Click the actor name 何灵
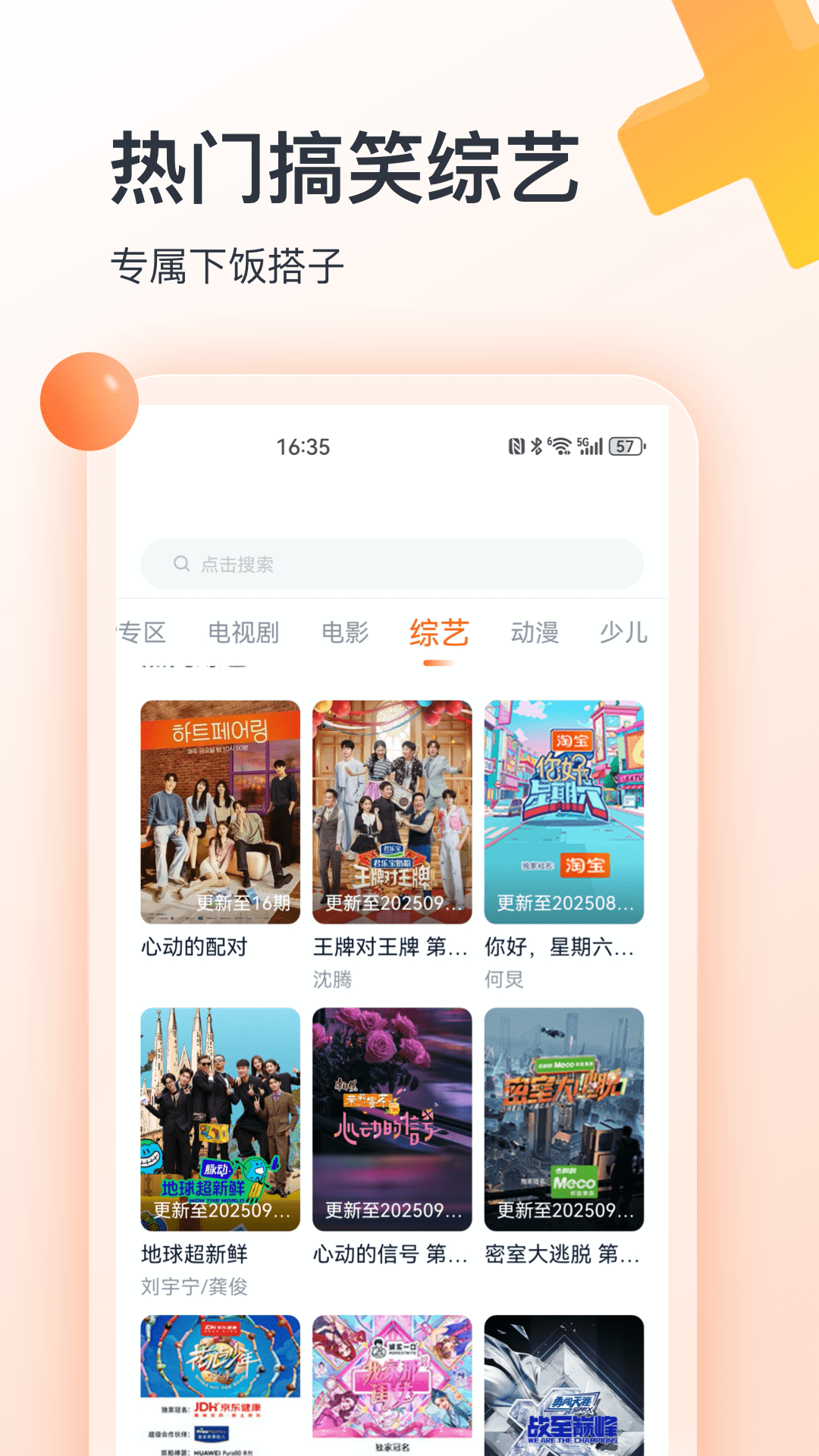This screenshot has width=819, height=1456. coord(504,978)
